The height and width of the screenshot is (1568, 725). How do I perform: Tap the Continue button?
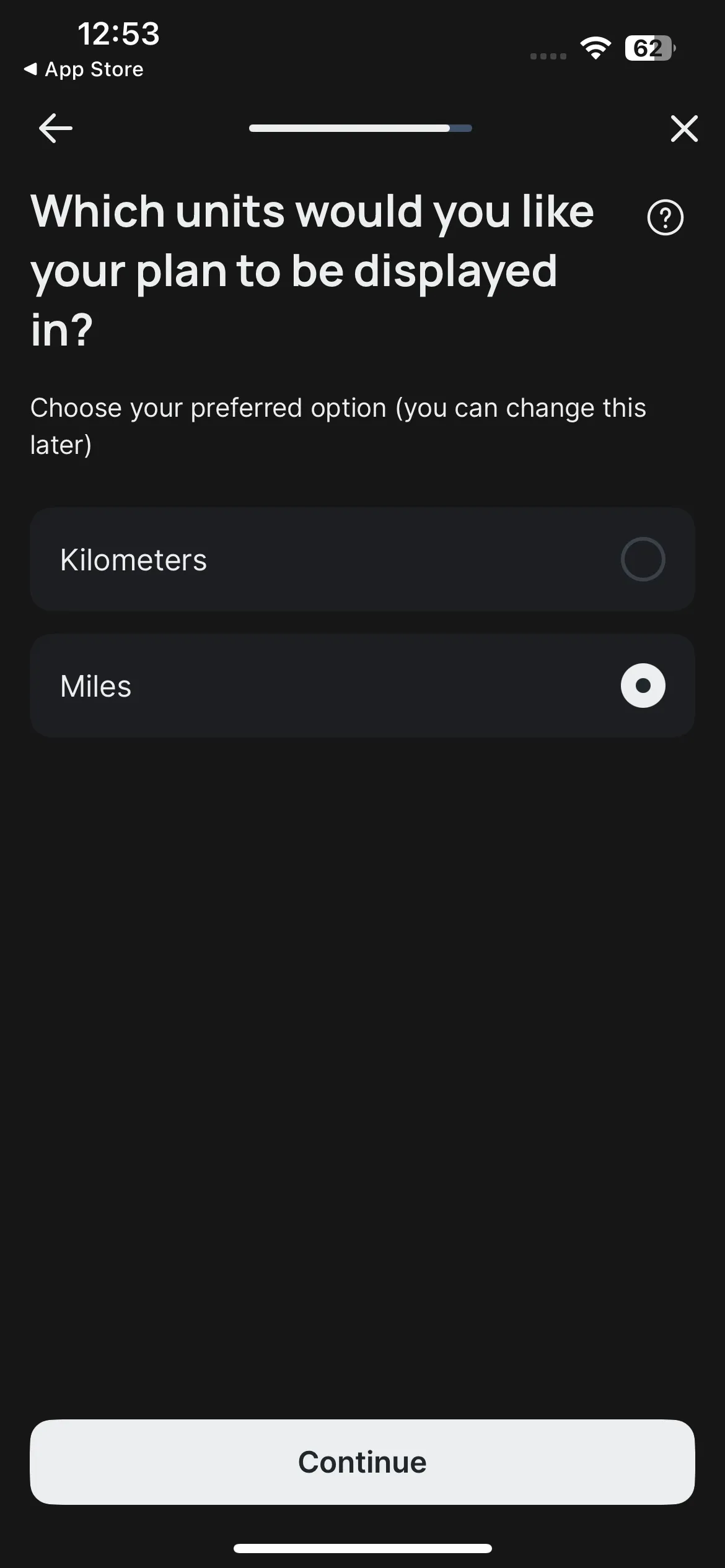[362, 1462]
